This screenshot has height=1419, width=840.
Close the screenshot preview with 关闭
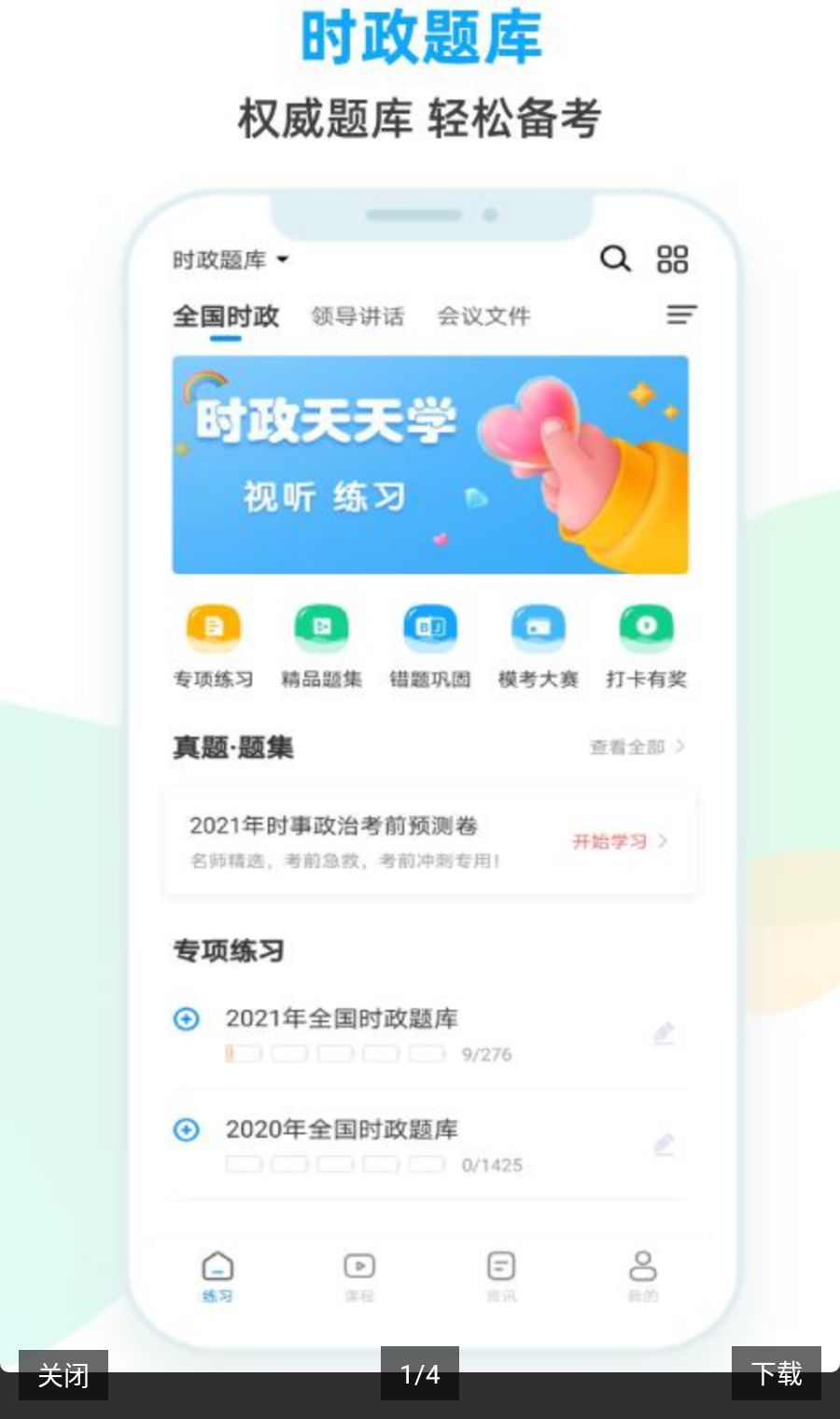tap(63, 1374)
